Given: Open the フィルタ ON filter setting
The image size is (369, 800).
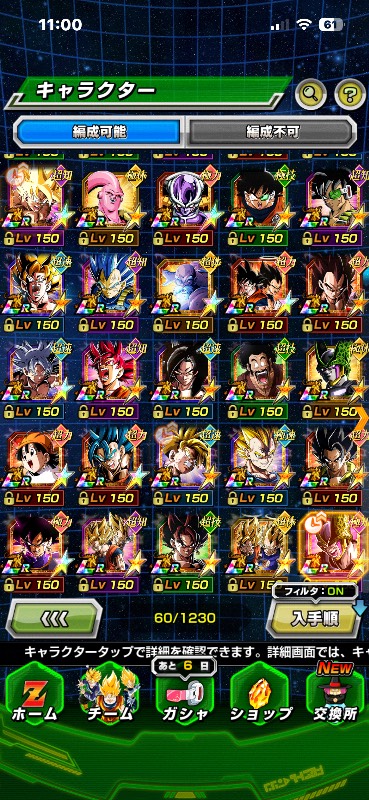Looking at the screenshot, I should click(x=315, y=591).
